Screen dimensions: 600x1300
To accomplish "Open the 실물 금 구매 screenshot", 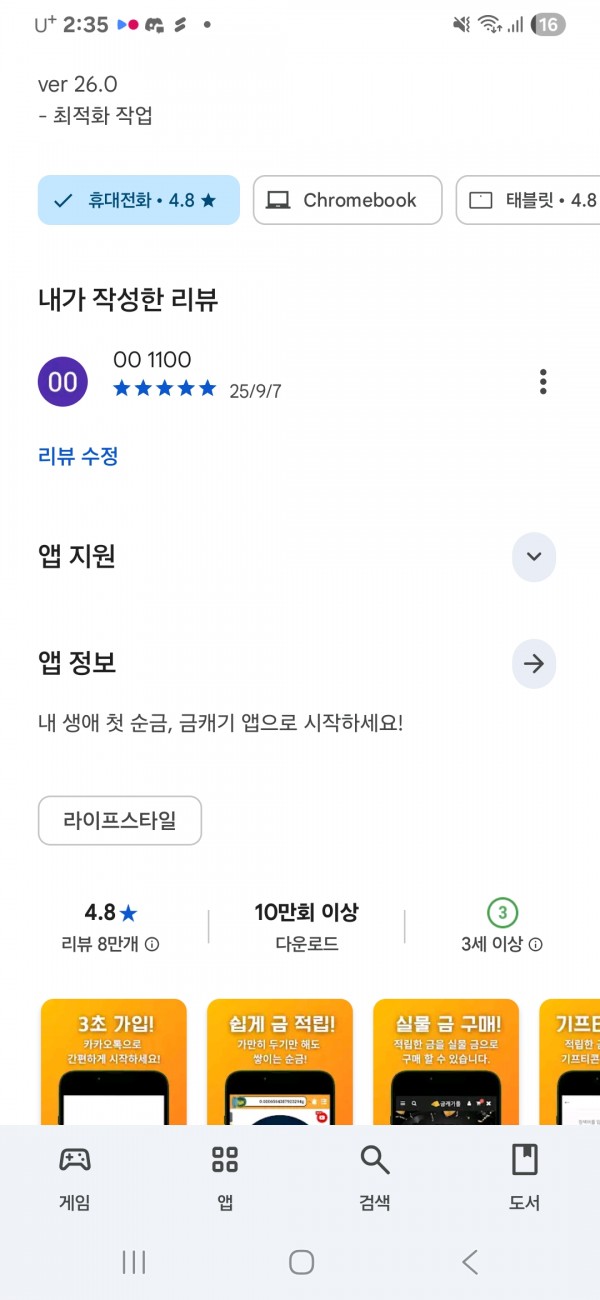I will click(446, 1062).
